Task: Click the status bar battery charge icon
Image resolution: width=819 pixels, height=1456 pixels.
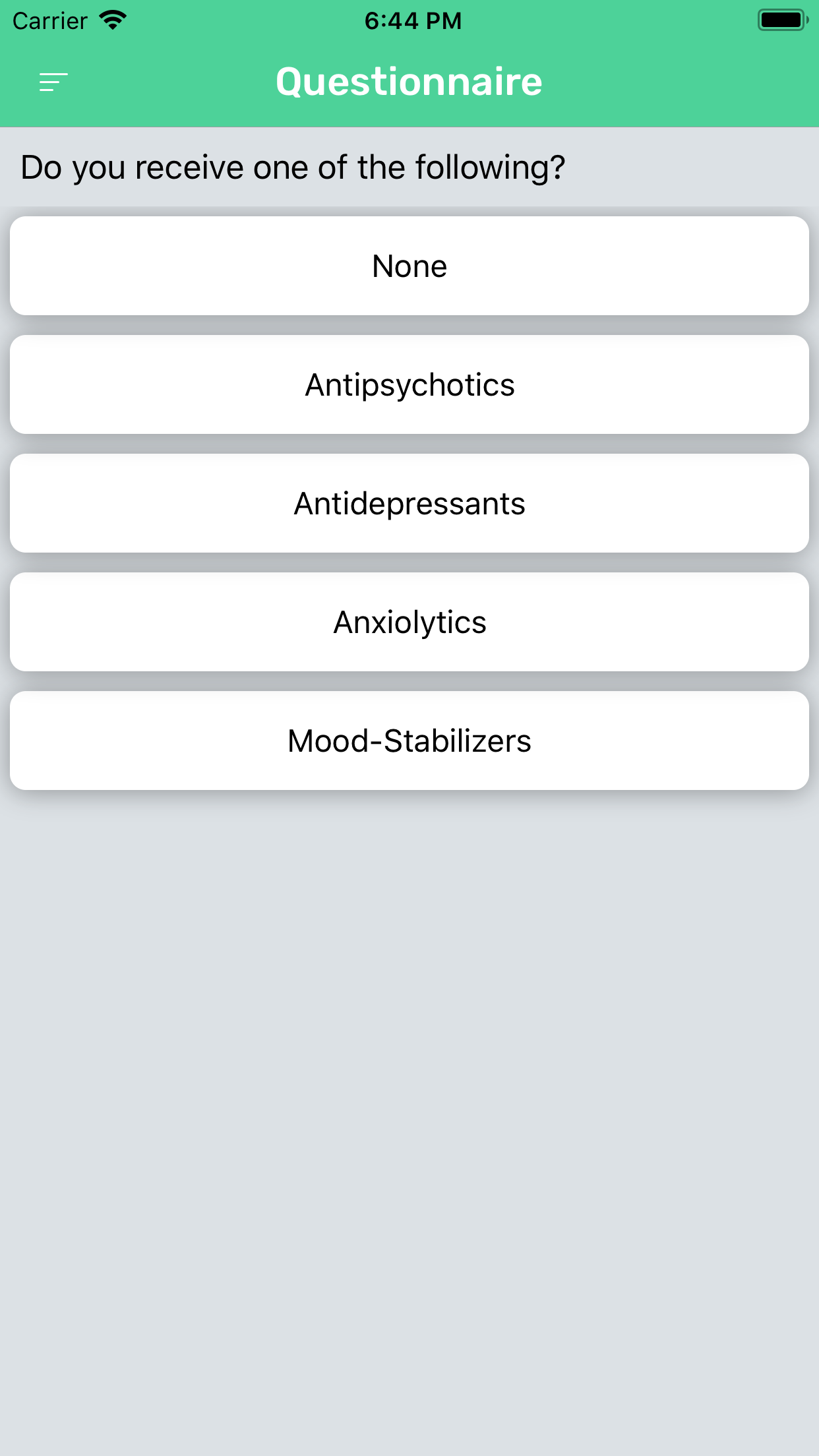Action: tap(783, 18)
